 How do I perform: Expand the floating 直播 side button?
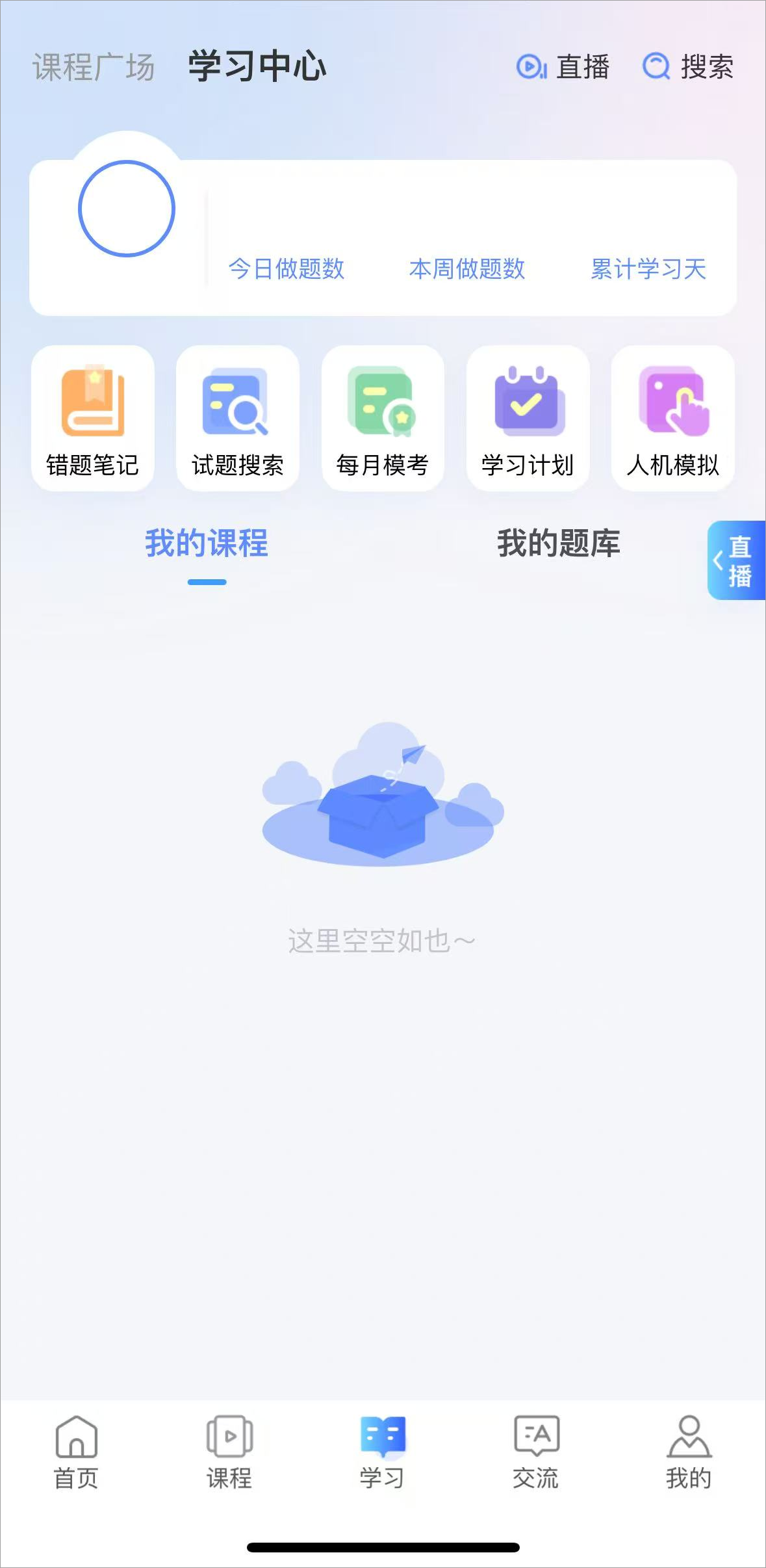736,560
